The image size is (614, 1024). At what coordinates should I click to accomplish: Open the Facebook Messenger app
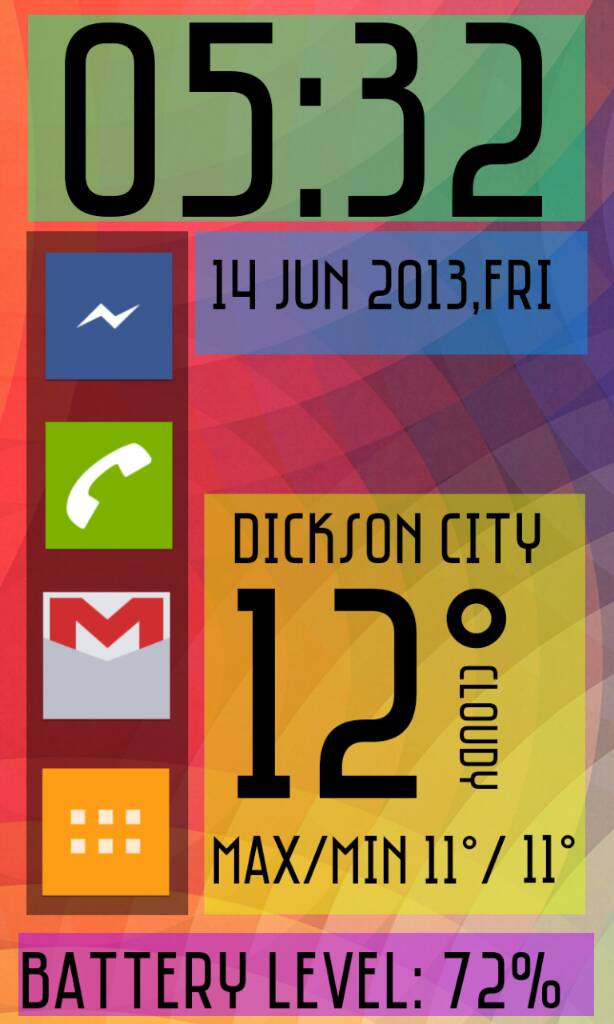pos(108,316)
